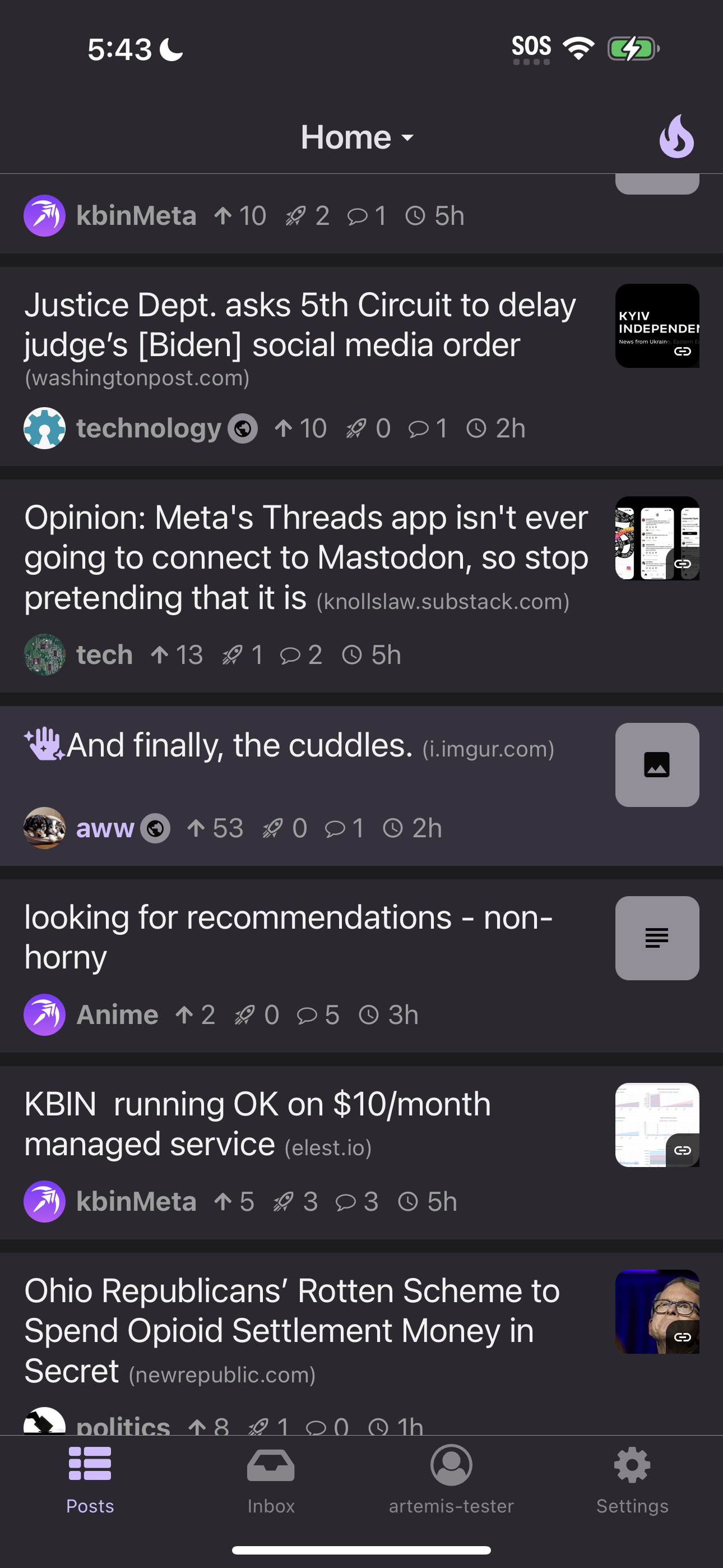Open the Justice Dept. 5th Circuit post

(299, 325)
